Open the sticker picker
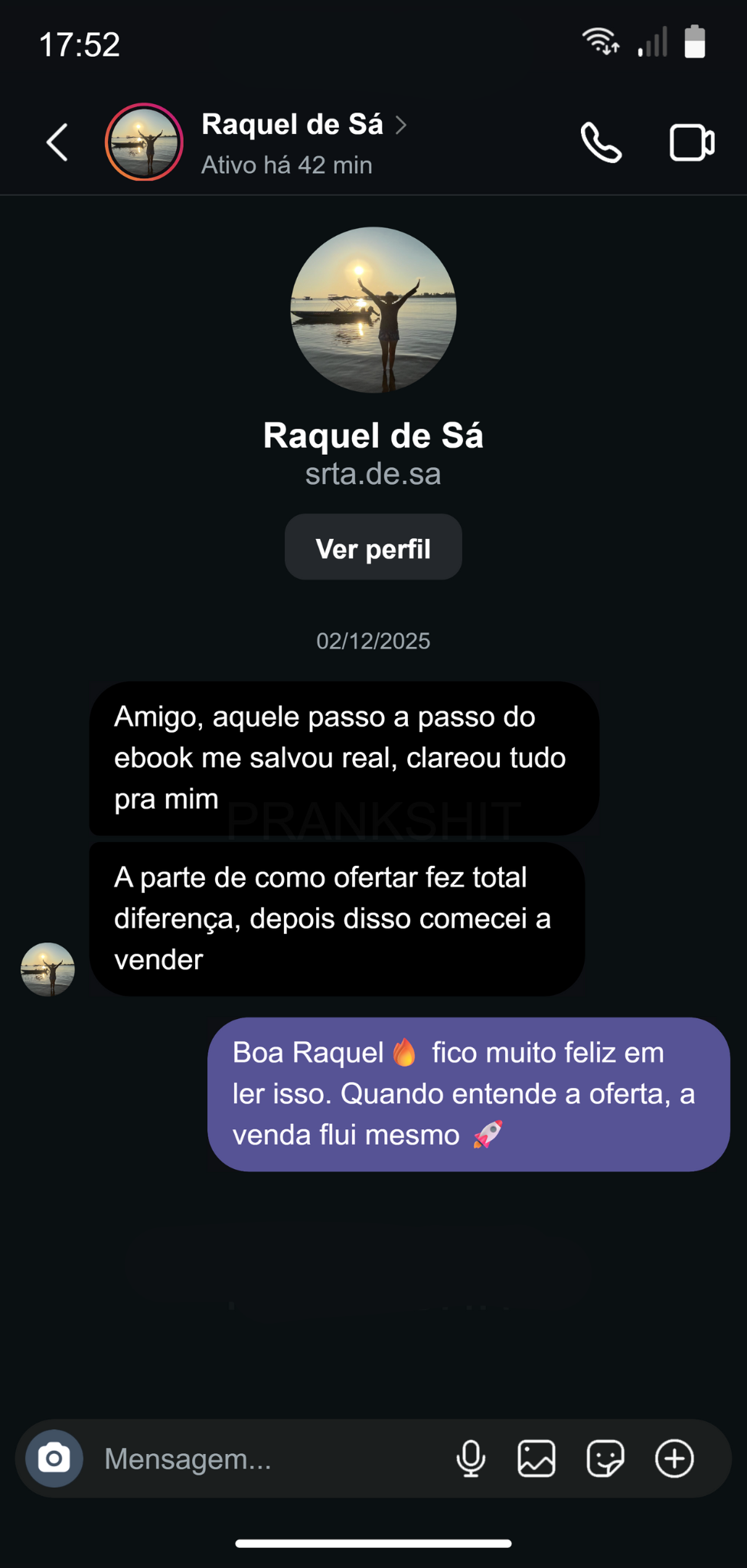The width and height of the screenshot is (747, 1568). click(x=604, y=1458)
